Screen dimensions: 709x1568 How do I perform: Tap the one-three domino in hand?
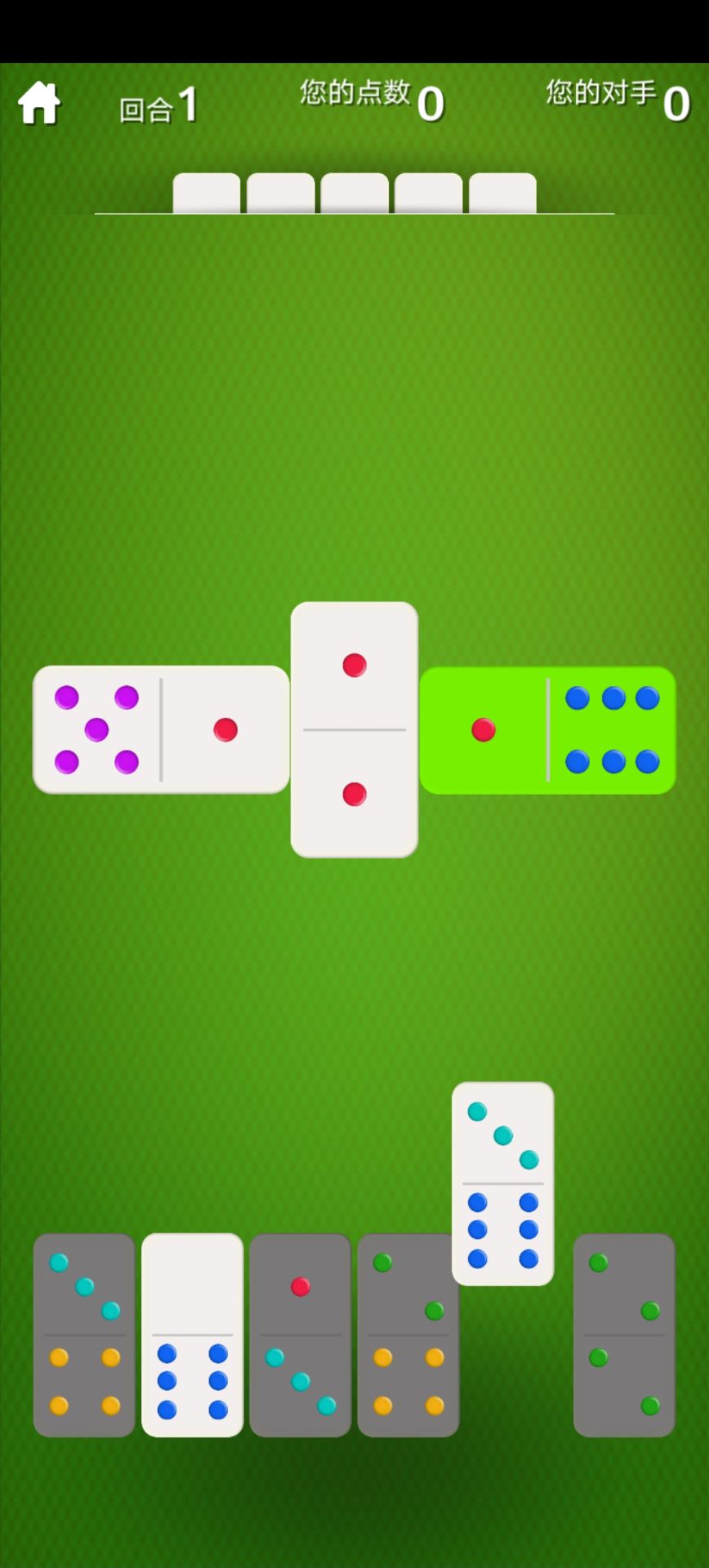pyautogui.click(x=300, y=1334)
